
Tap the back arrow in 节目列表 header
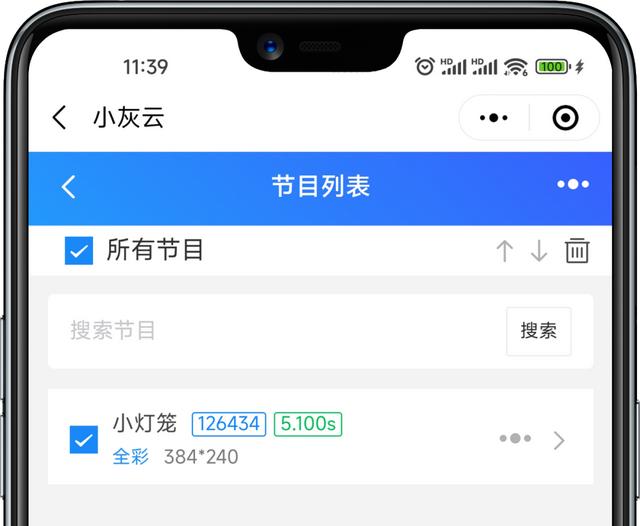(68, 186)
